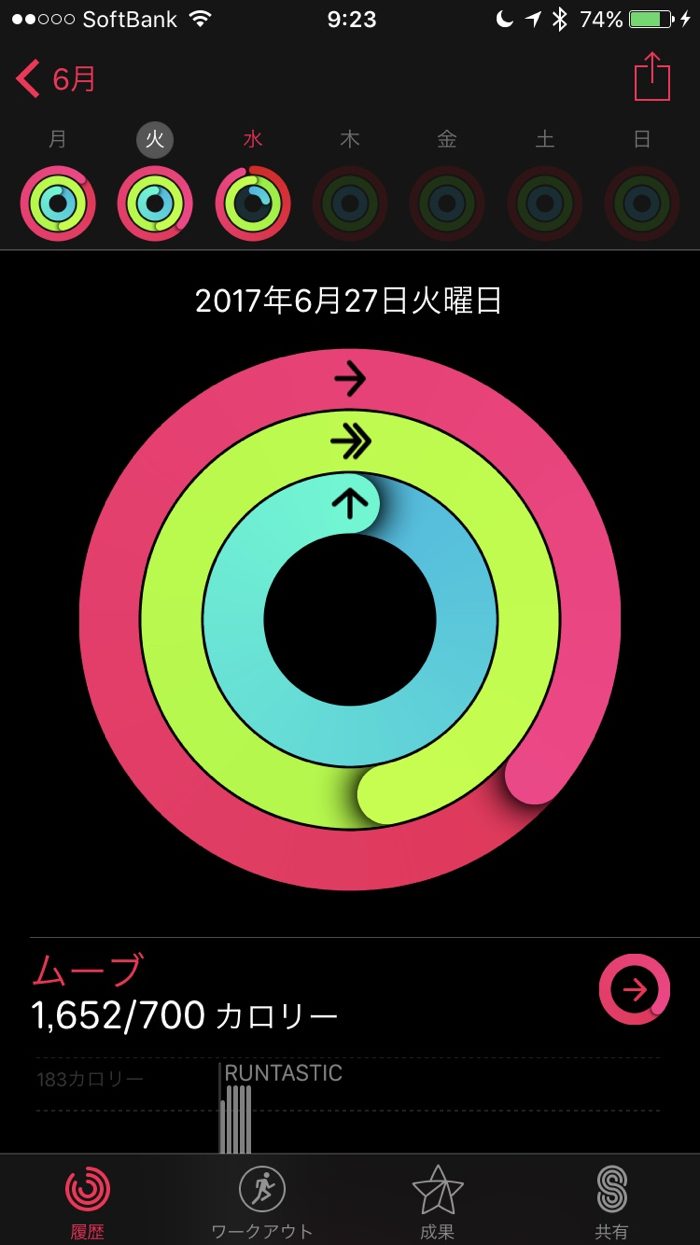Switch to the 成果 achievements tab
This screenshot has height=1245, width=700.
pyautogui.click(x=438, y=1201)
